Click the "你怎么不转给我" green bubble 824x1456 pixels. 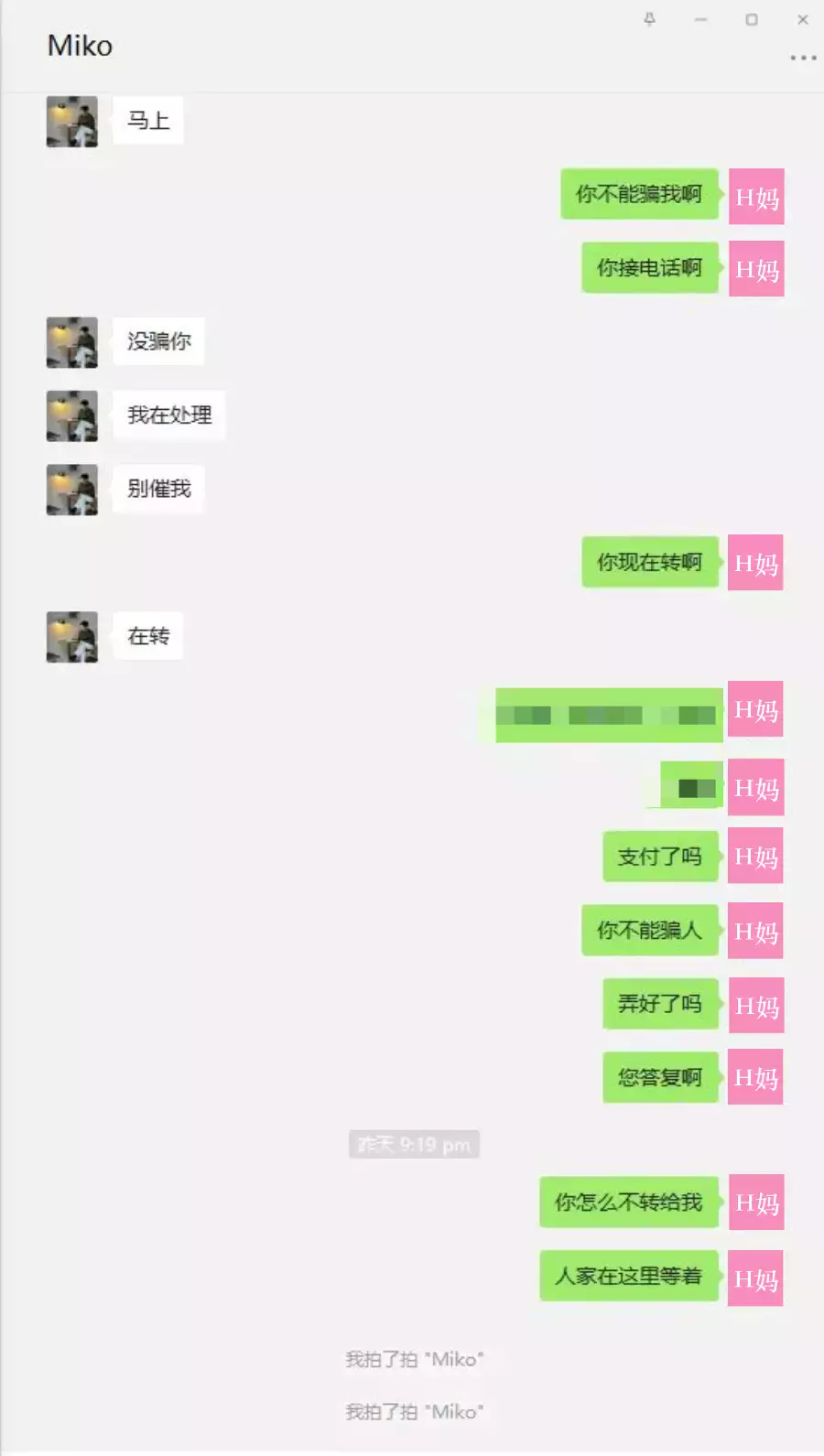[628, 1203]
